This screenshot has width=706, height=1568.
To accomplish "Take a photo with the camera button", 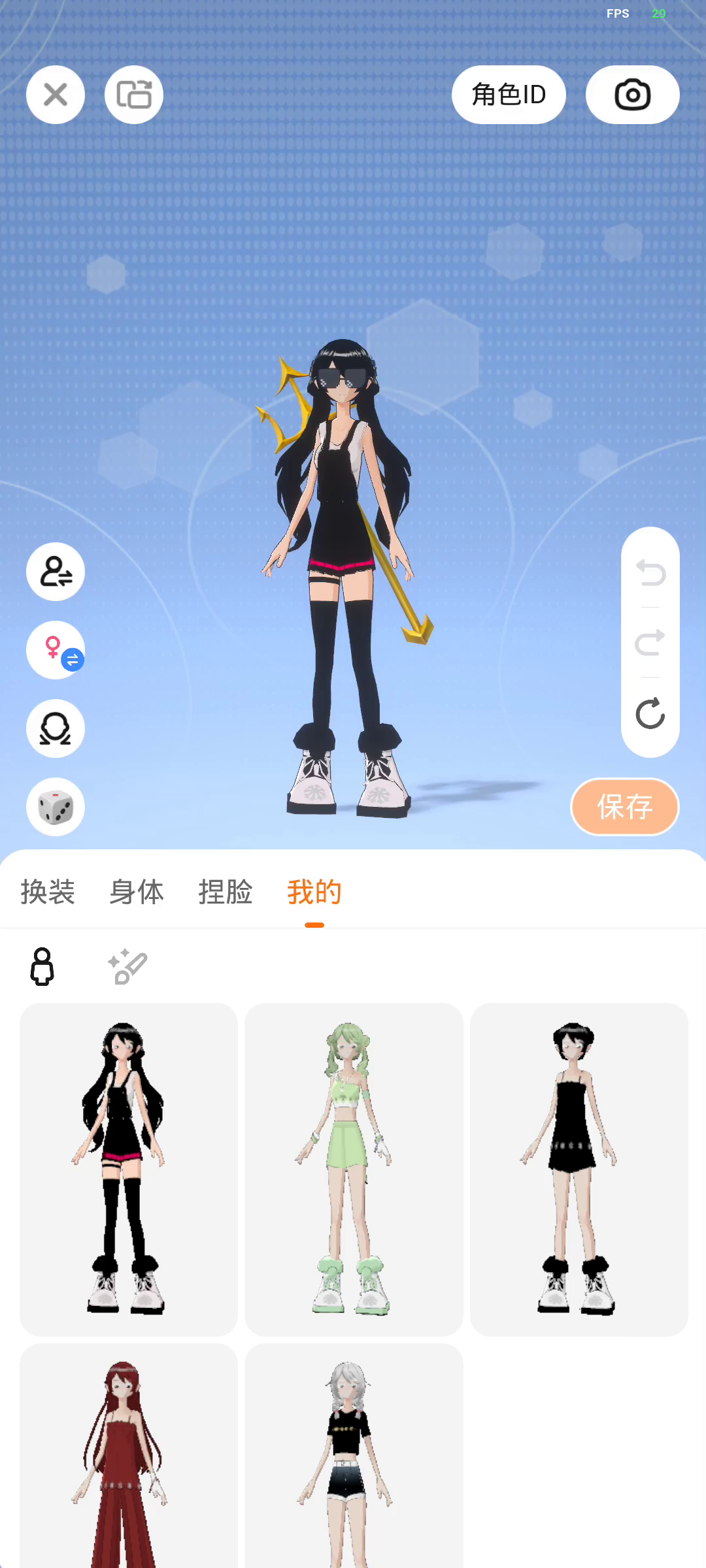I will click(632, 95).
